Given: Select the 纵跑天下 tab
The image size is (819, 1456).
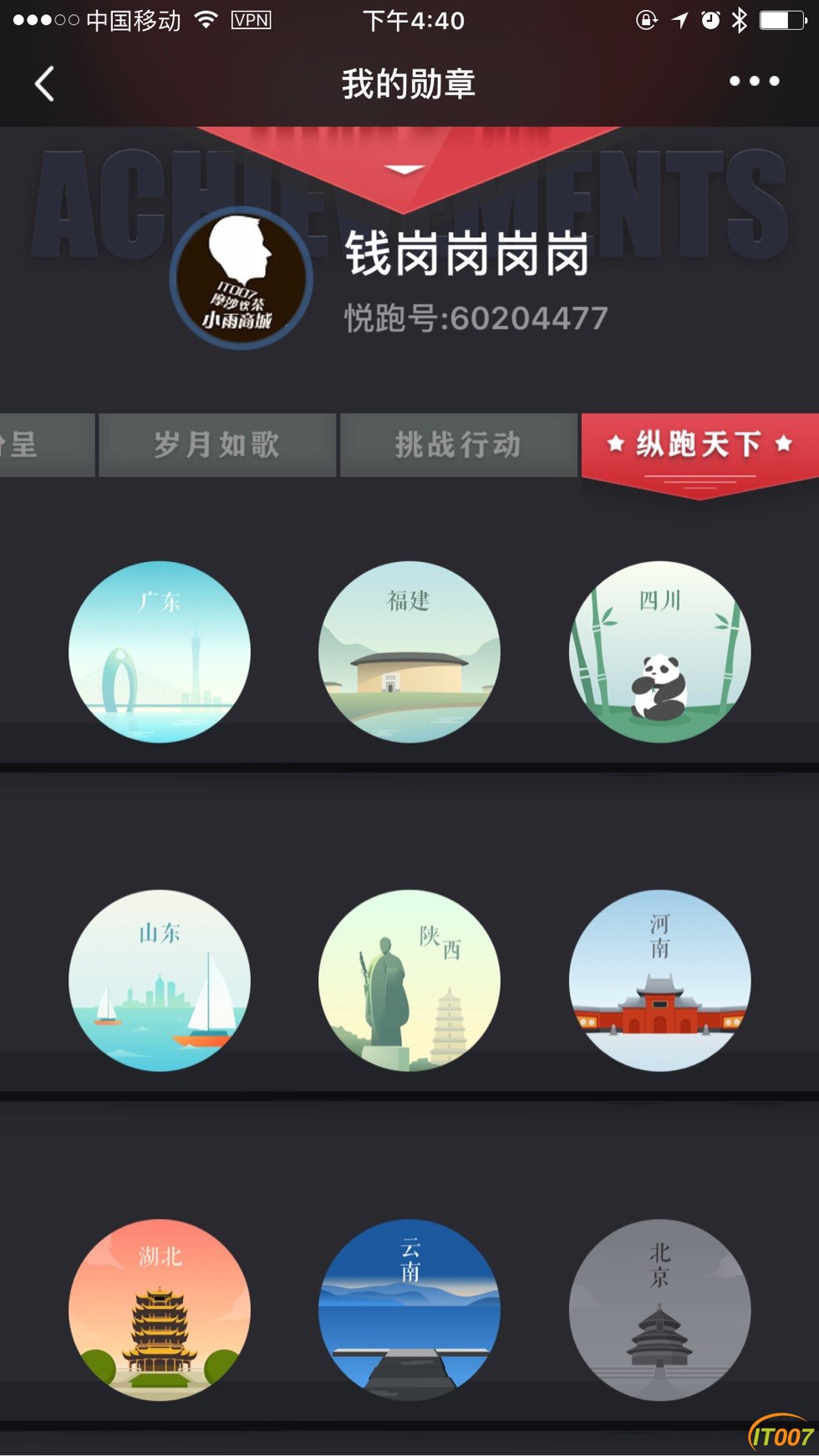Looking at the screenshot, I should [699, 444].
